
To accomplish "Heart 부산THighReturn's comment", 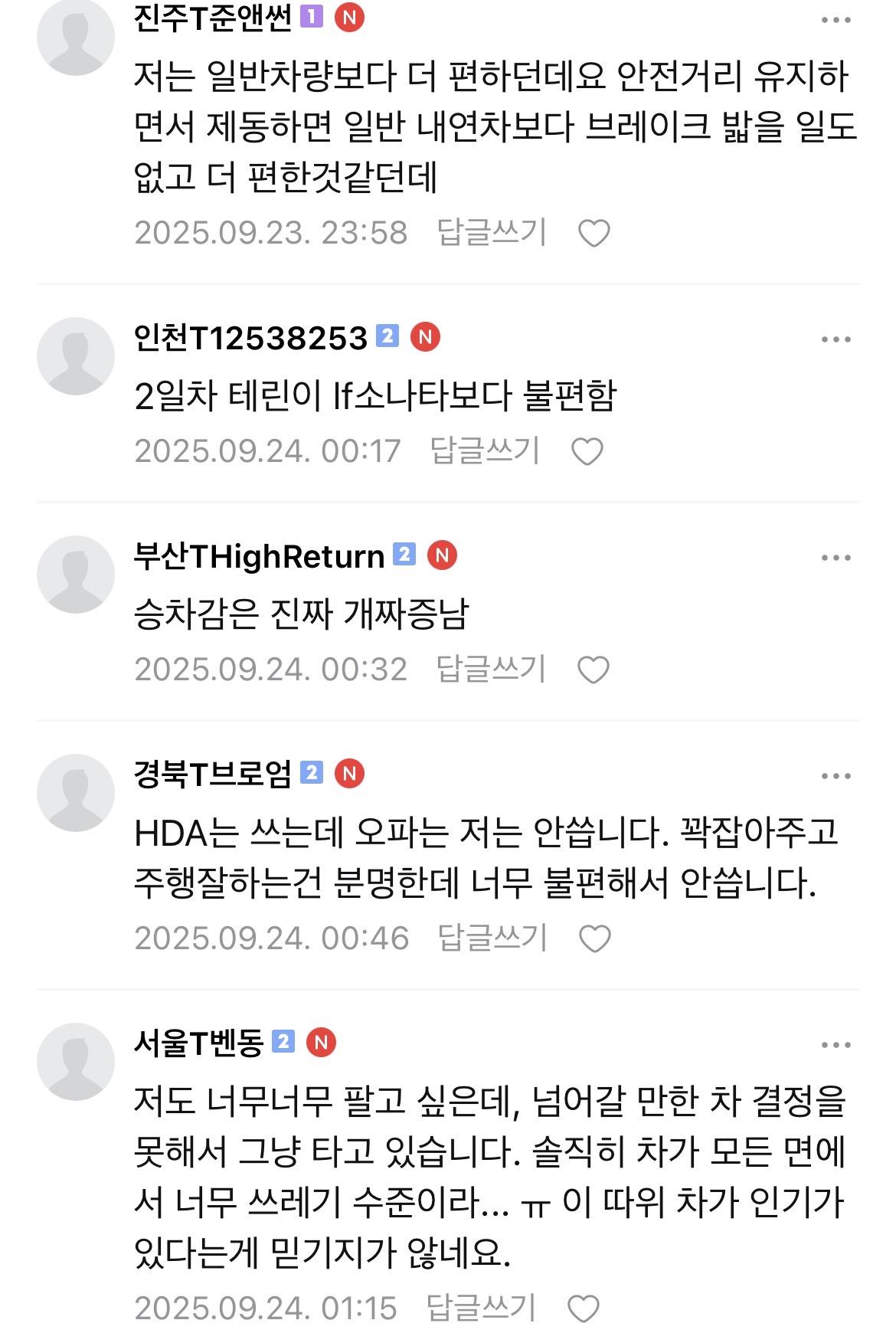I will (x=594, y=670).
